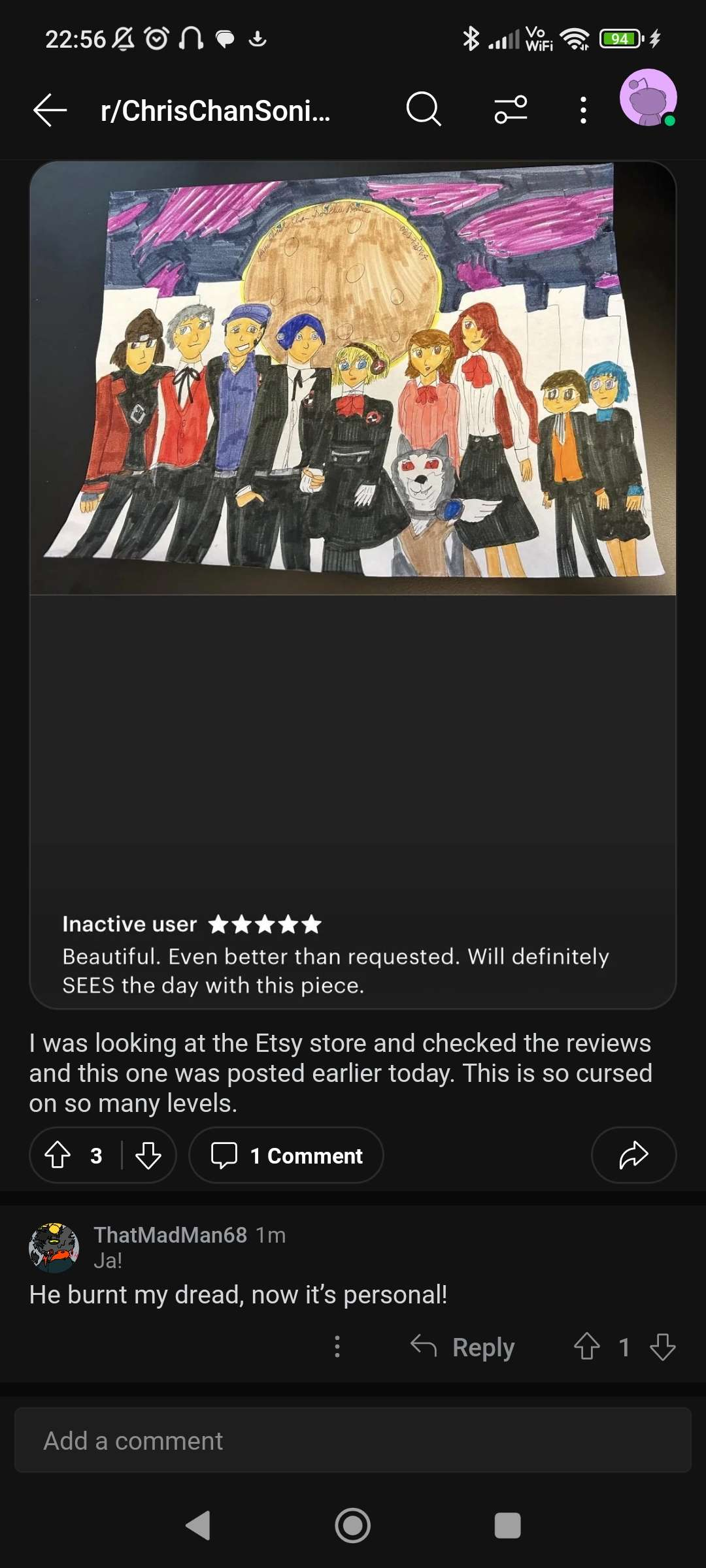Image resolution: width=706 pixels, height=1568 pixels.
Task: Open your profile avatar menu
Action: click(x=648, y=98)
